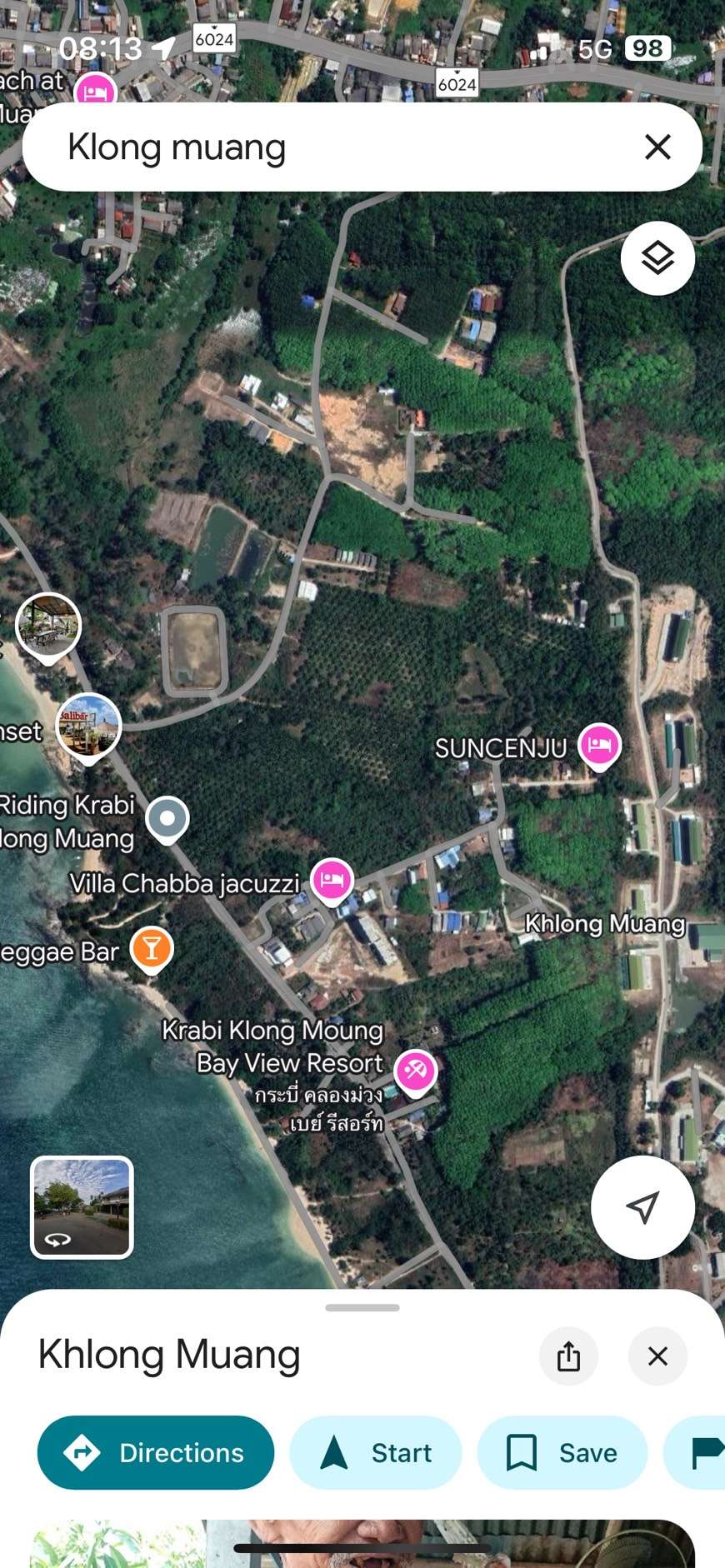Tap the share icon for Khlong Muang
The width and height of the screenshot is (725, 1568).
(568, 1356)
